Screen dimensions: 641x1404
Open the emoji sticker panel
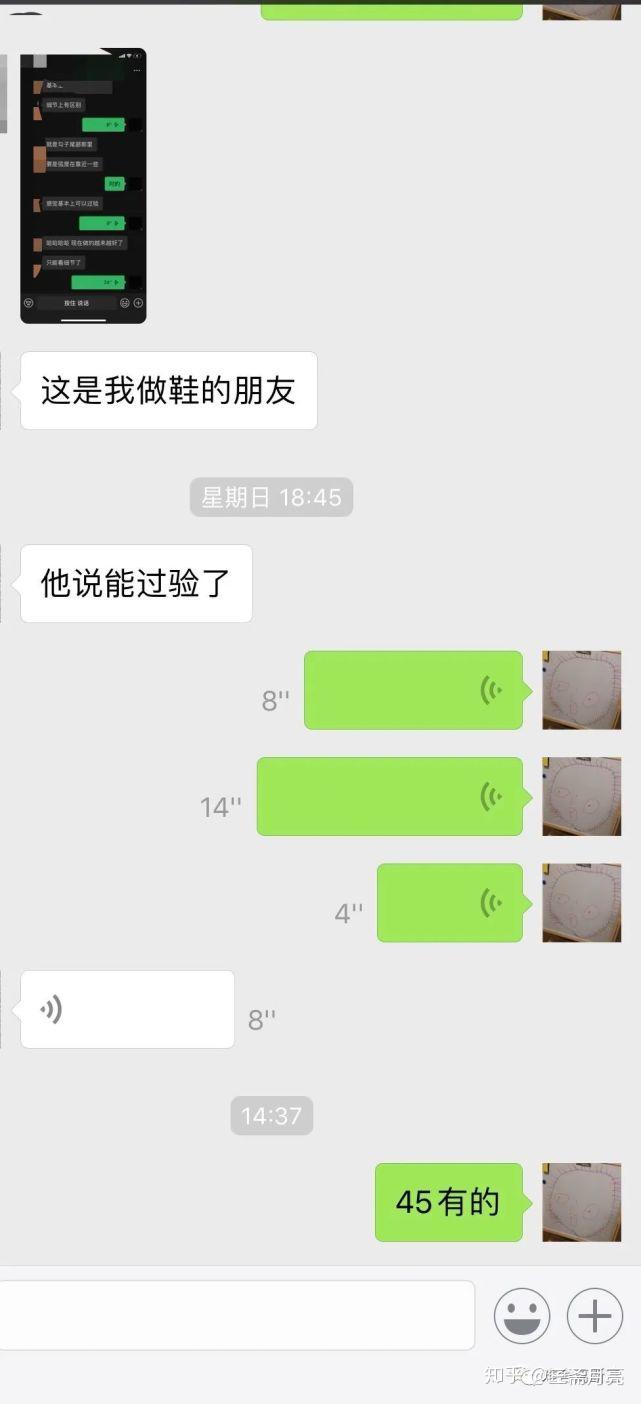[522, 1315]
